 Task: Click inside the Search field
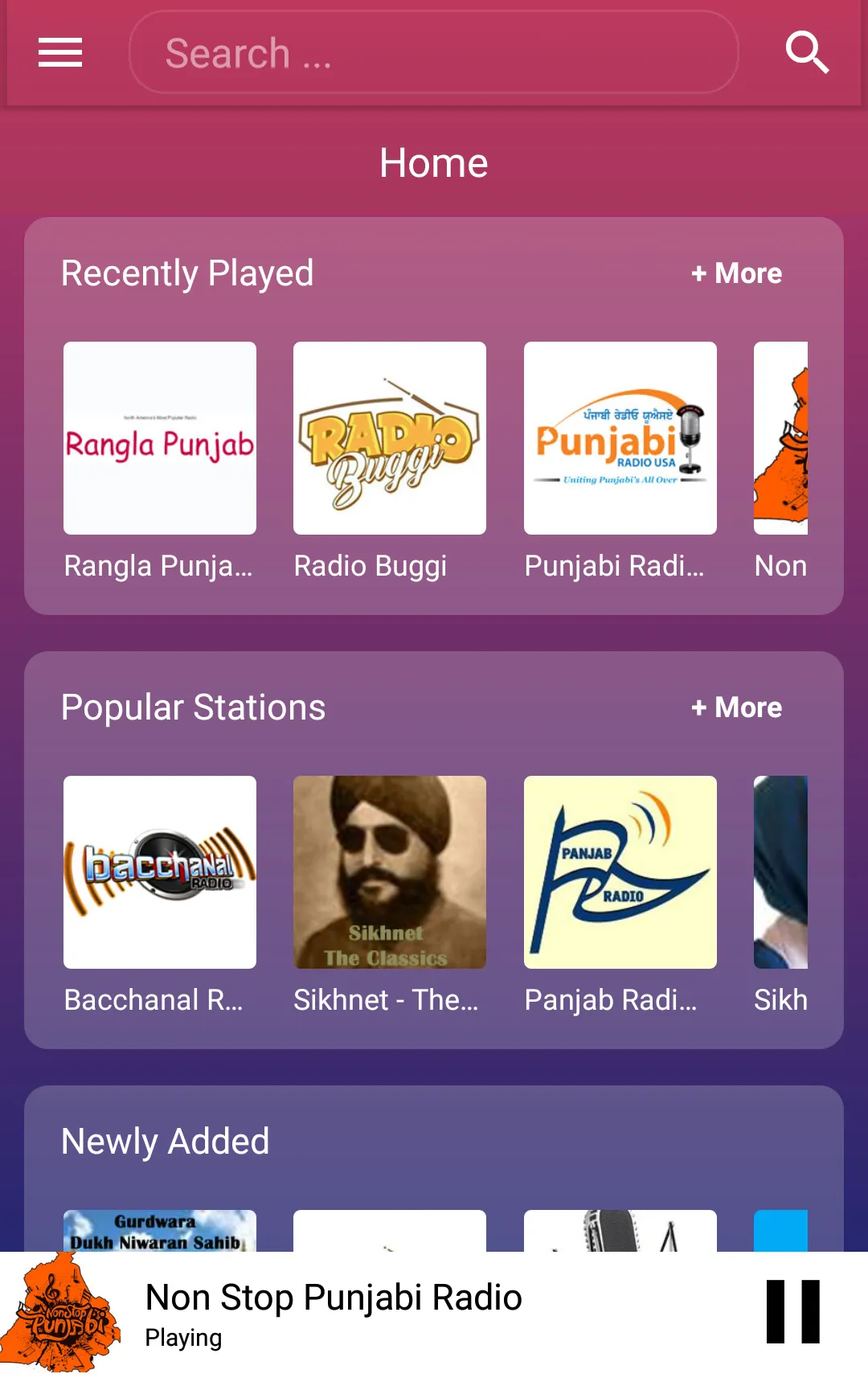(433, 52)
